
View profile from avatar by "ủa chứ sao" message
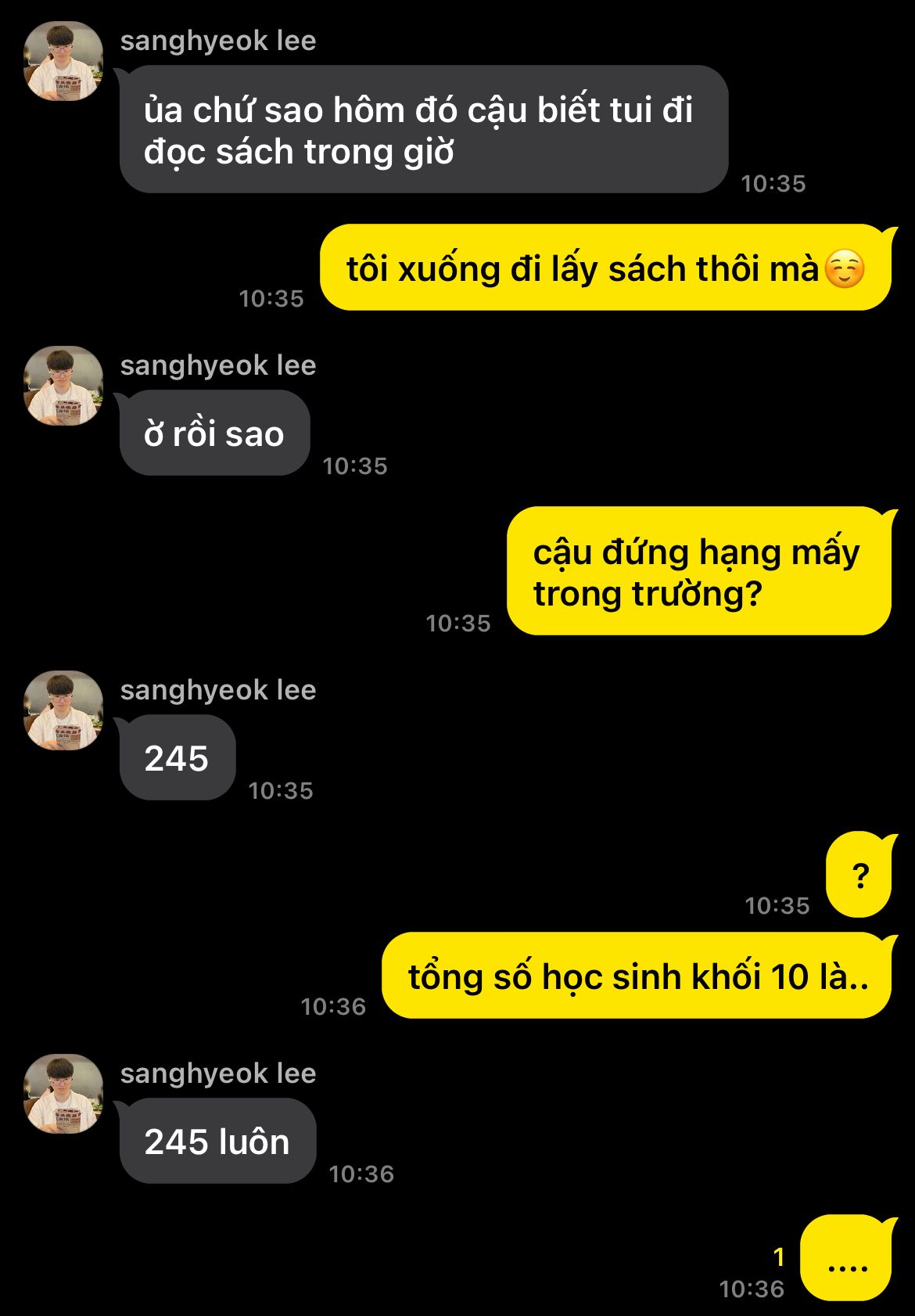[x=63, y=61]
